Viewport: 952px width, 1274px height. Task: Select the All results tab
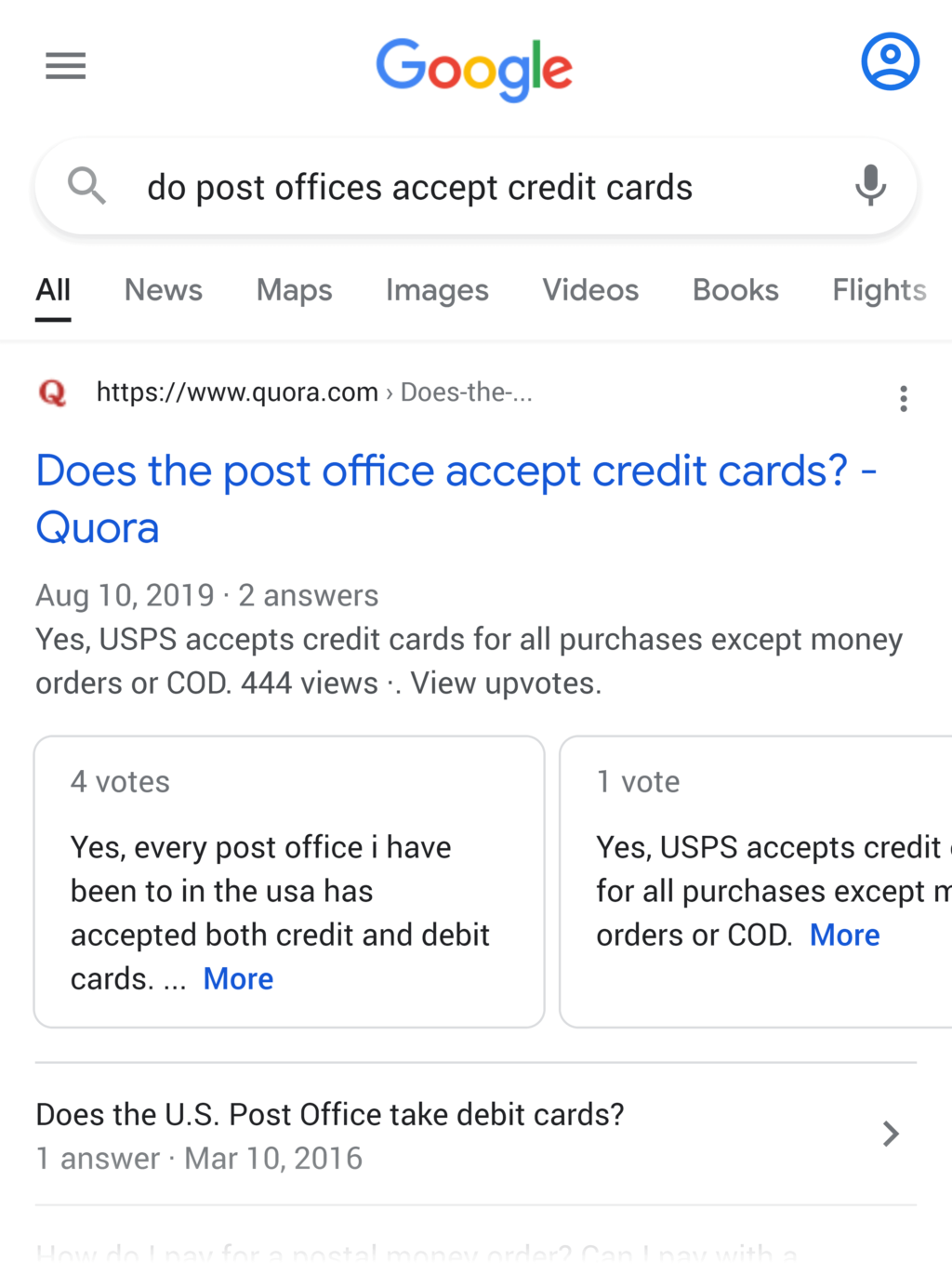(x=53, y=290)
